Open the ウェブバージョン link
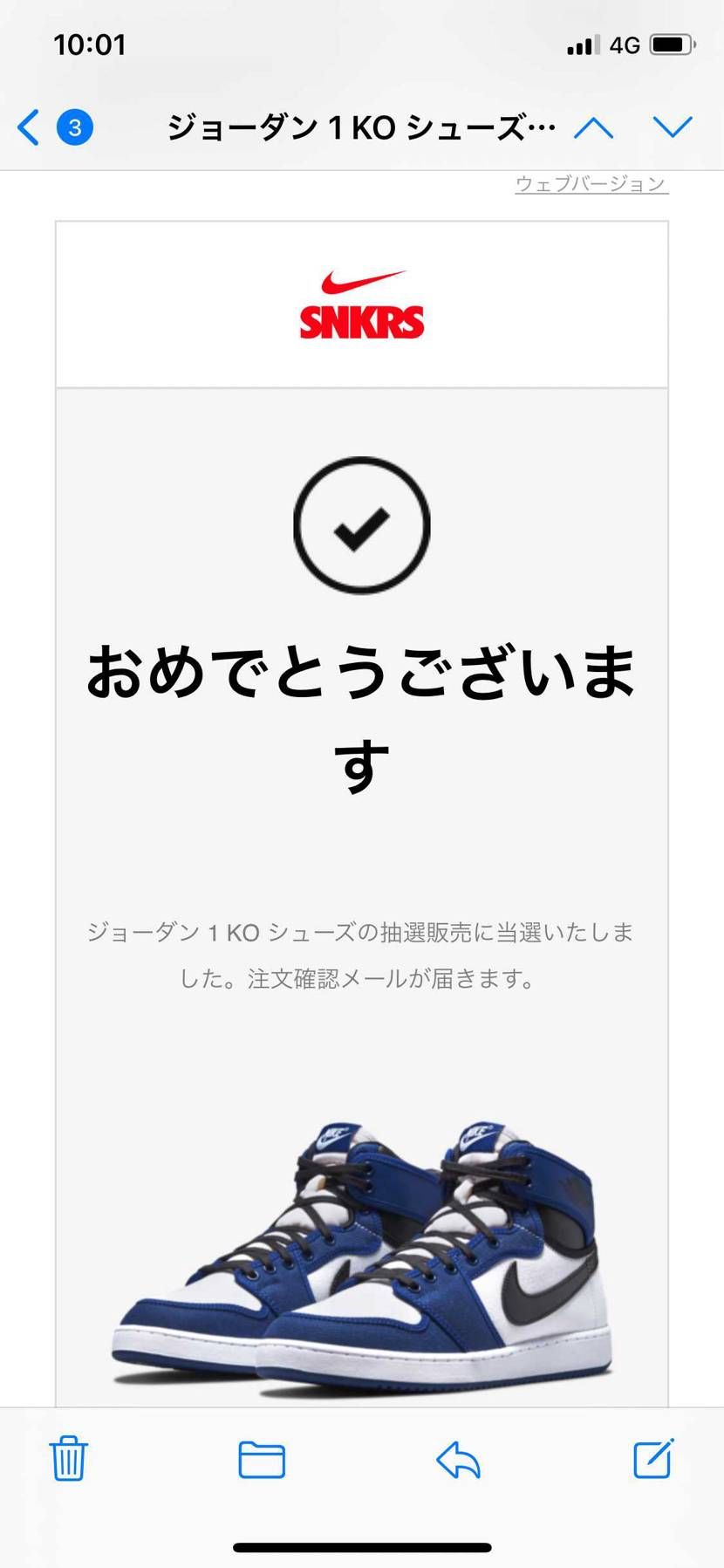This screenshot has width=724, height=1568. pyautogui.click(x=590, y=183)
